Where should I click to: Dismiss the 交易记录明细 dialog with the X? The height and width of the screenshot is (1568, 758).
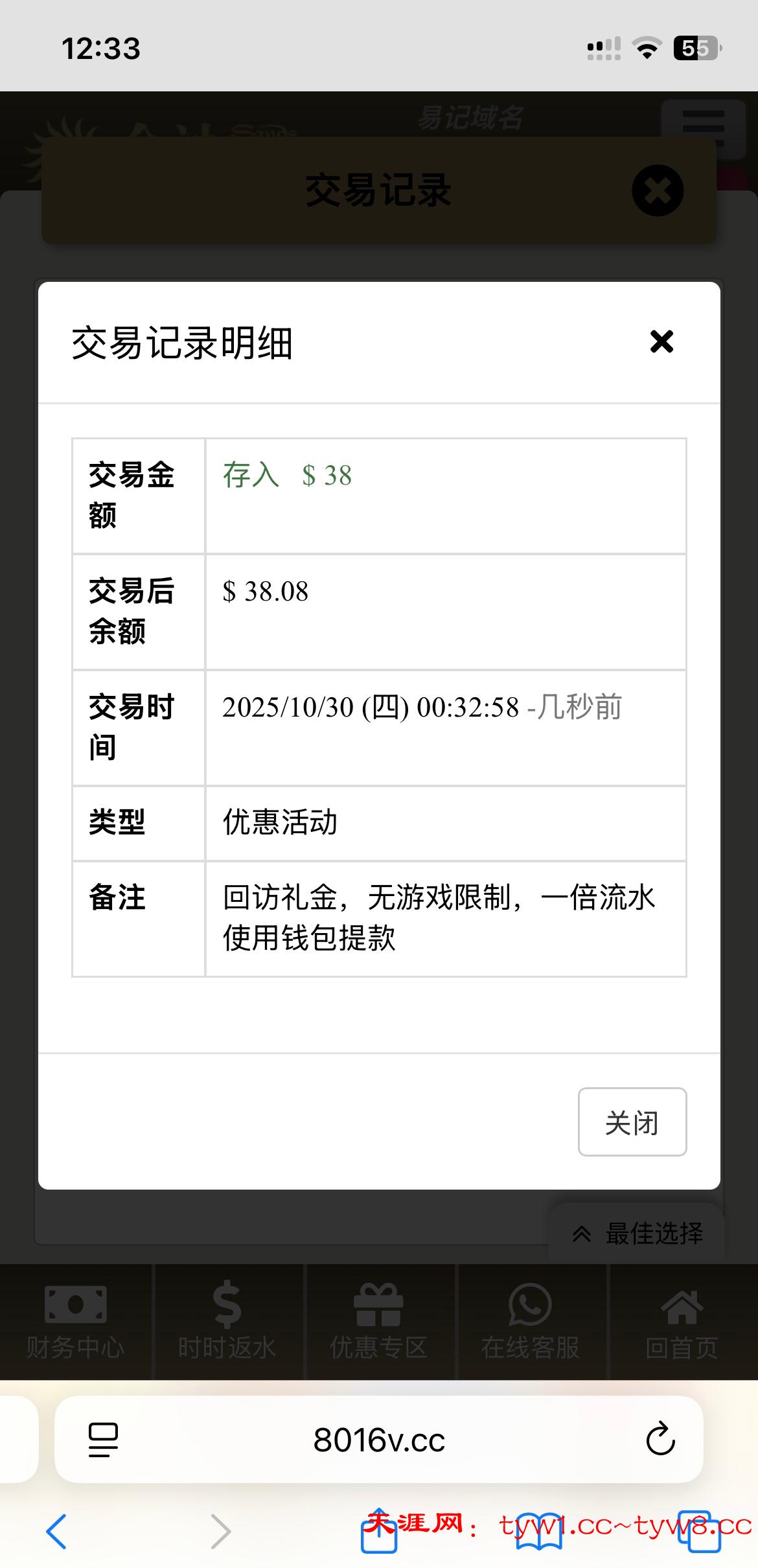(x=661, y=341)
